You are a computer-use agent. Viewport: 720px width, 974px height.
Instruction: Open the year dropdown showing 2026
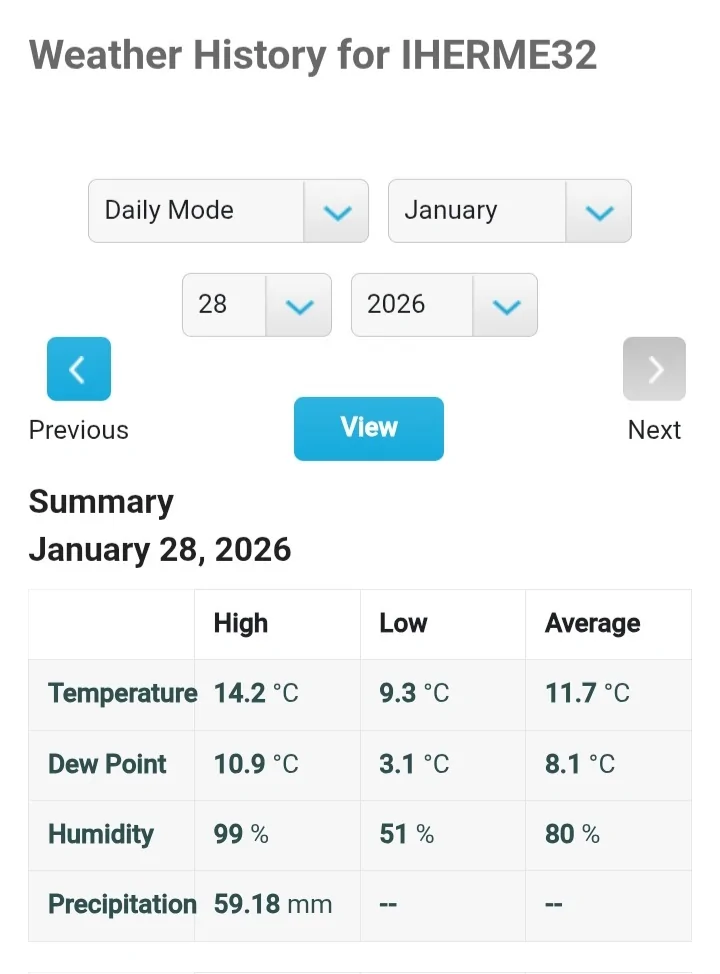pyautogui.click(x=444, y=305)
